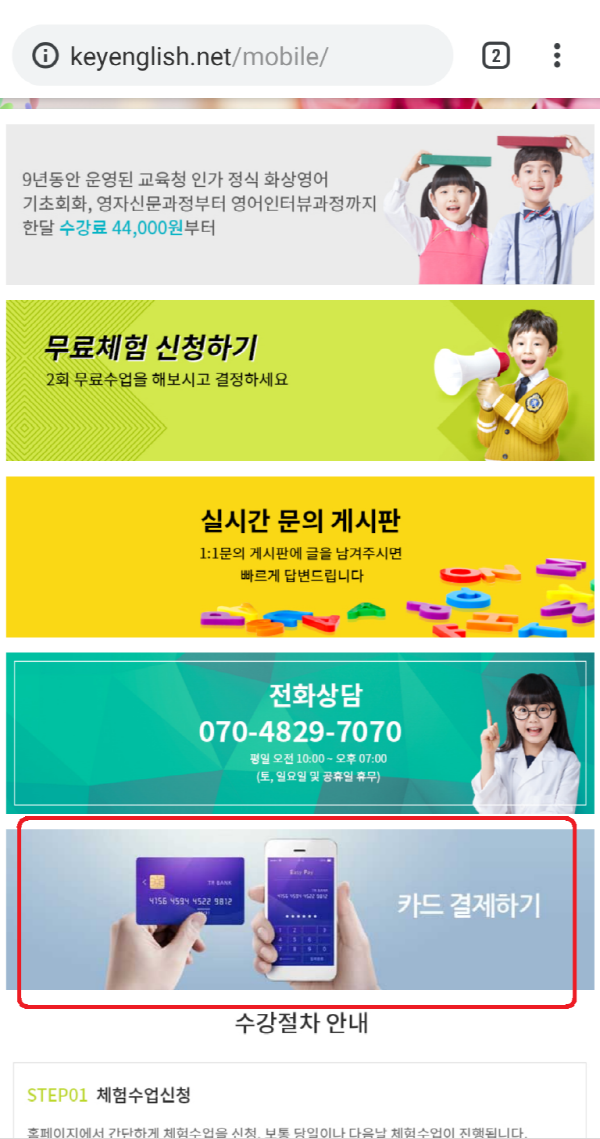The width and height of the screenshot is (600, 1139).
Task: Open the browser overflow menu
Action: click(x=557, y=56)
